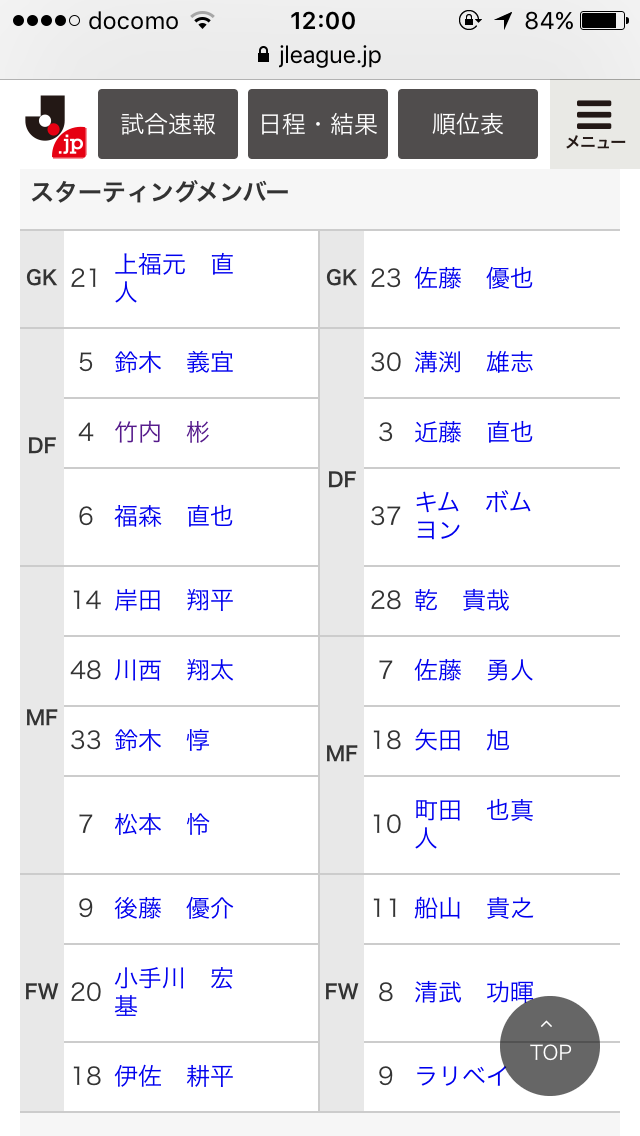Screen dimensions: 640x1136
Task: Open 伊佐 耕平 player profile
Action: click(174, 1076)
